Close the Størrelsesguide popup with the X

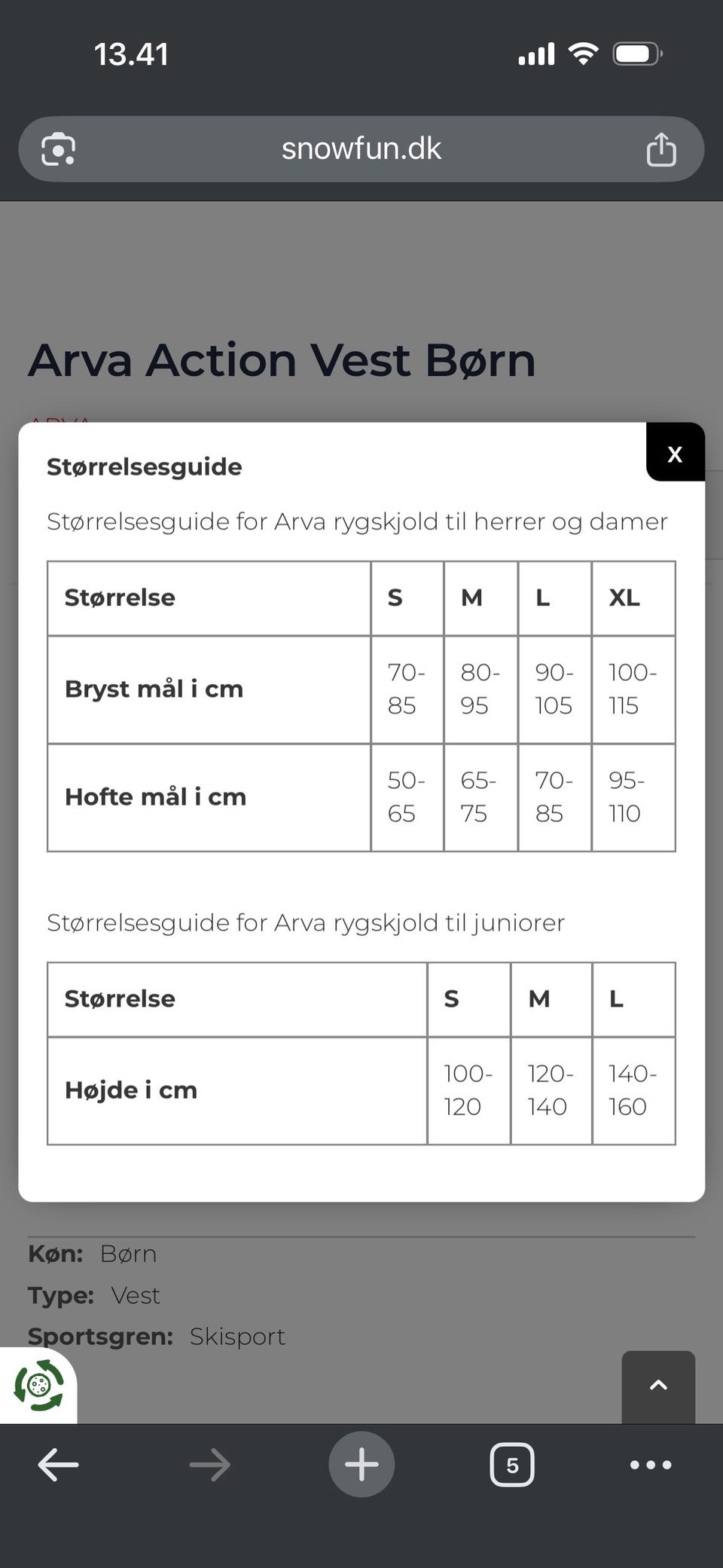click(x=675, y=453)
